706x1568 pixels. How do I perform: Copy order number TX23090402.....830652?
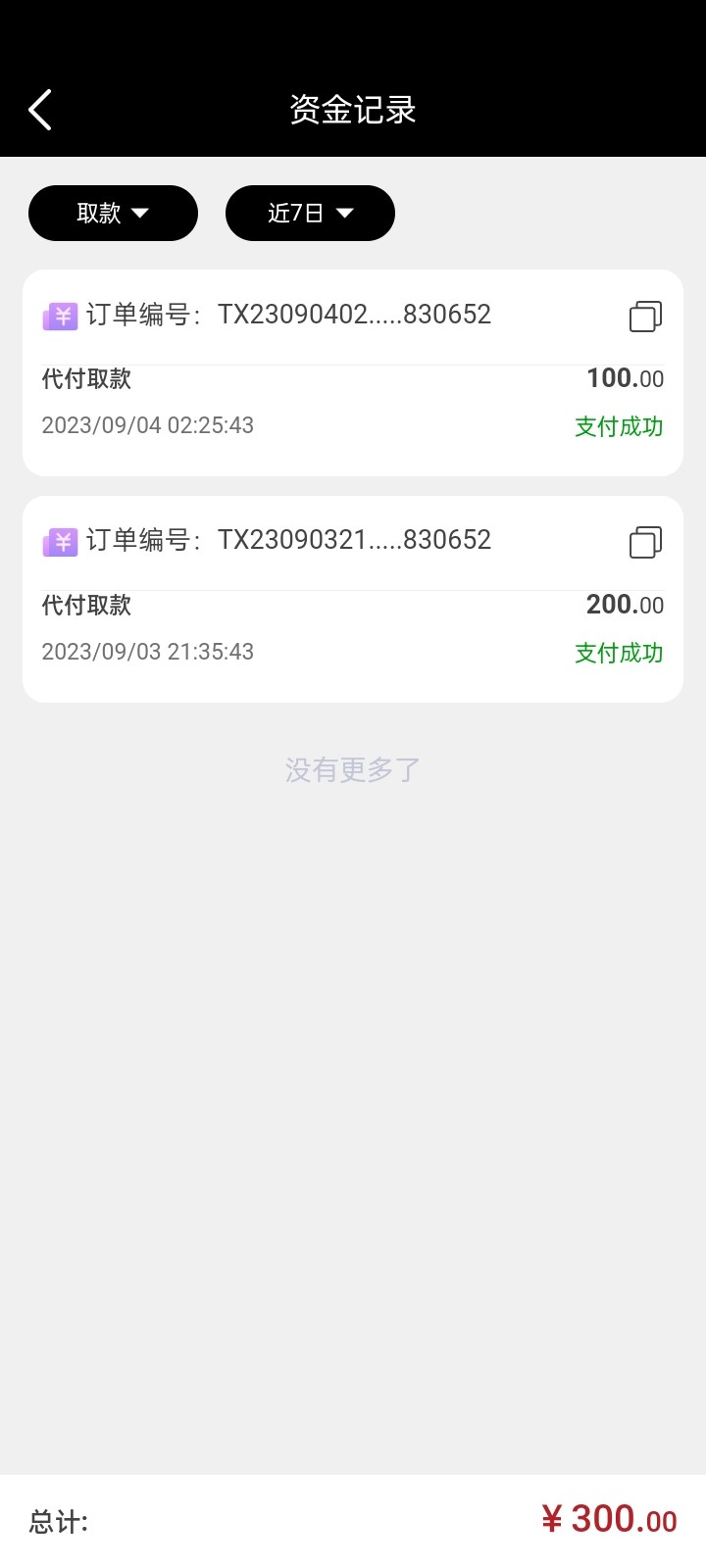click(645, 317)
